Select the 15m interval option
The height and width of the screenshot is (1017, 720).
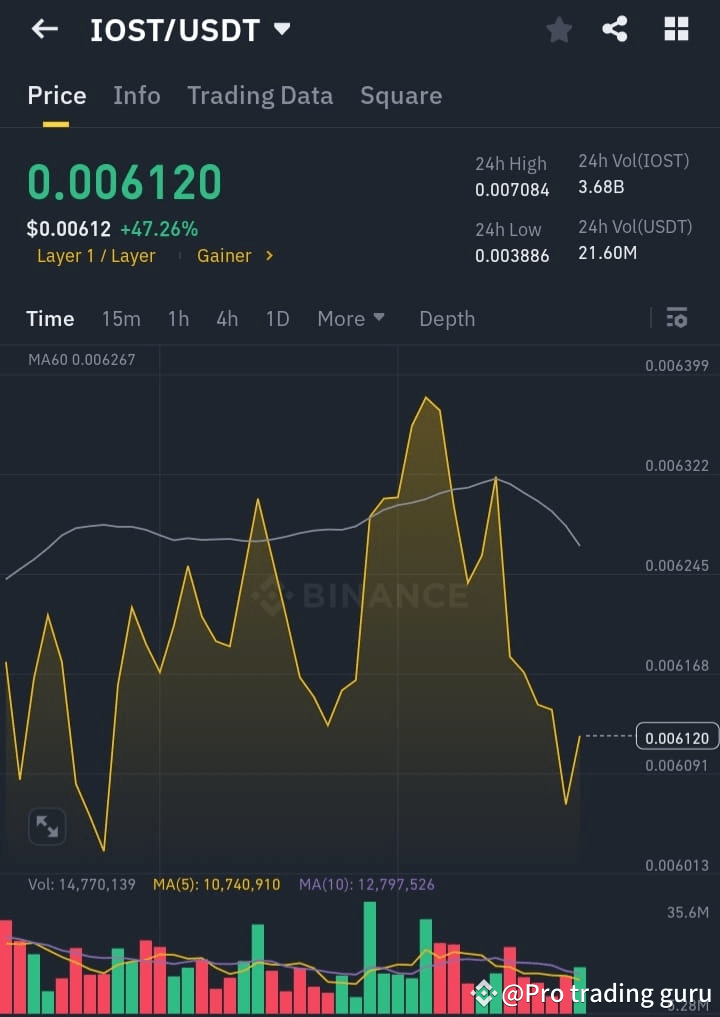click(x=120, y=318)
